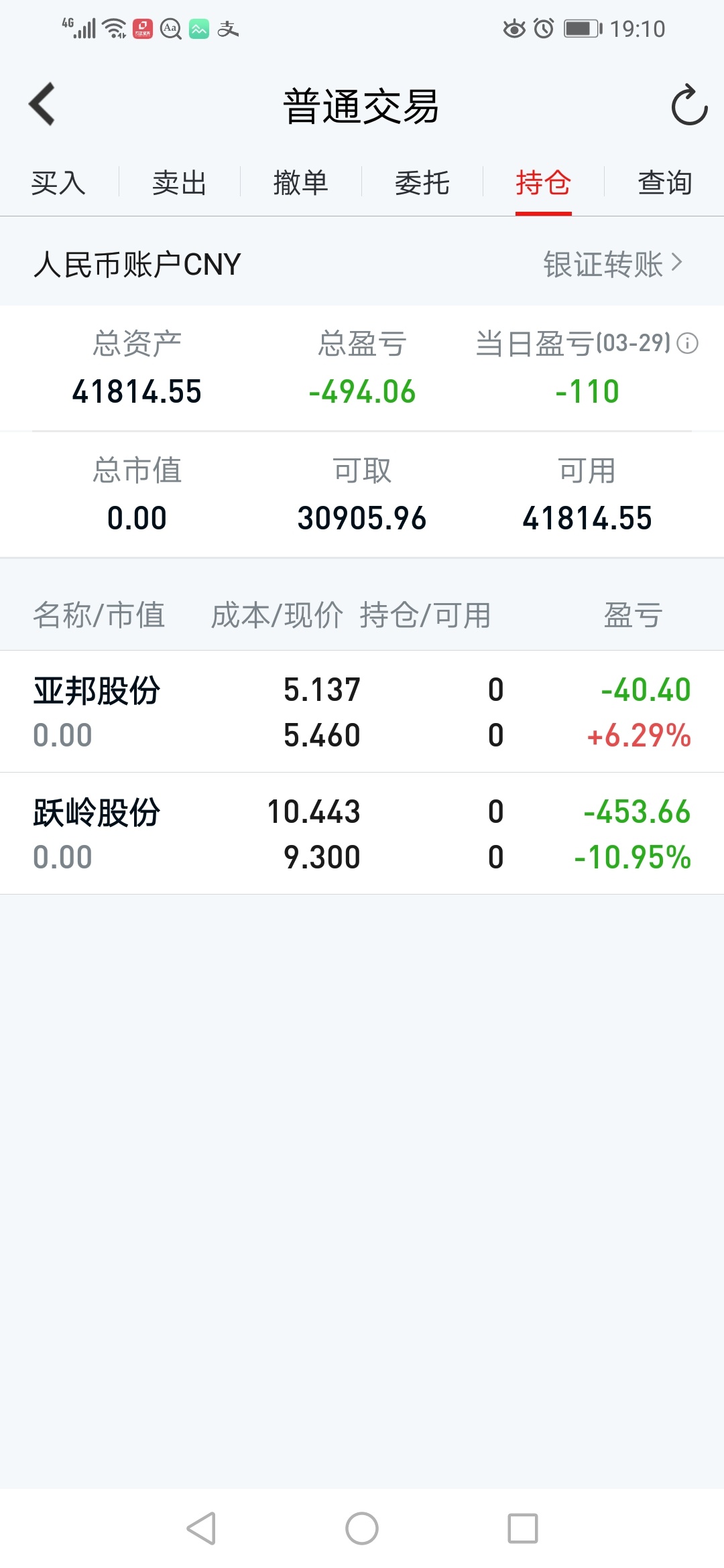Viewport: 724px width, 1568px height.
Task: Open the 撤单 tab
Action: pos(300,183)
